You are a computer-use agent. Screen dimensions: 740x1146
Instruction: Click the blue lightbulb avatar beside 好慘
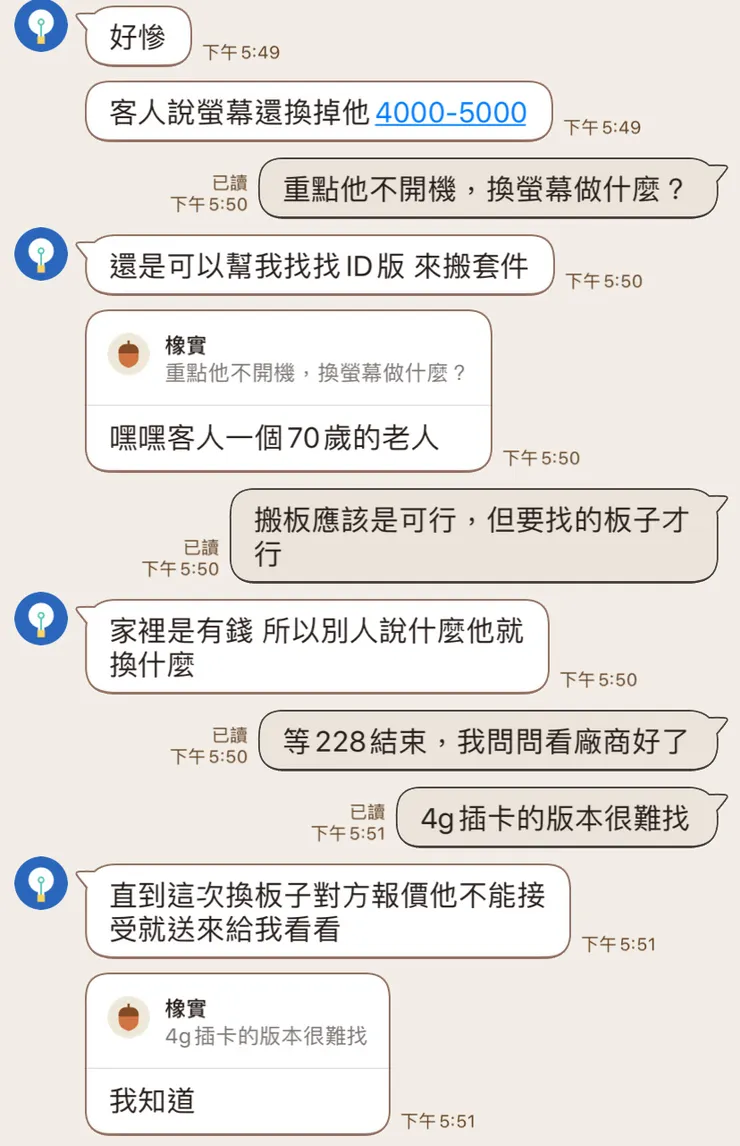coord(40,27)
